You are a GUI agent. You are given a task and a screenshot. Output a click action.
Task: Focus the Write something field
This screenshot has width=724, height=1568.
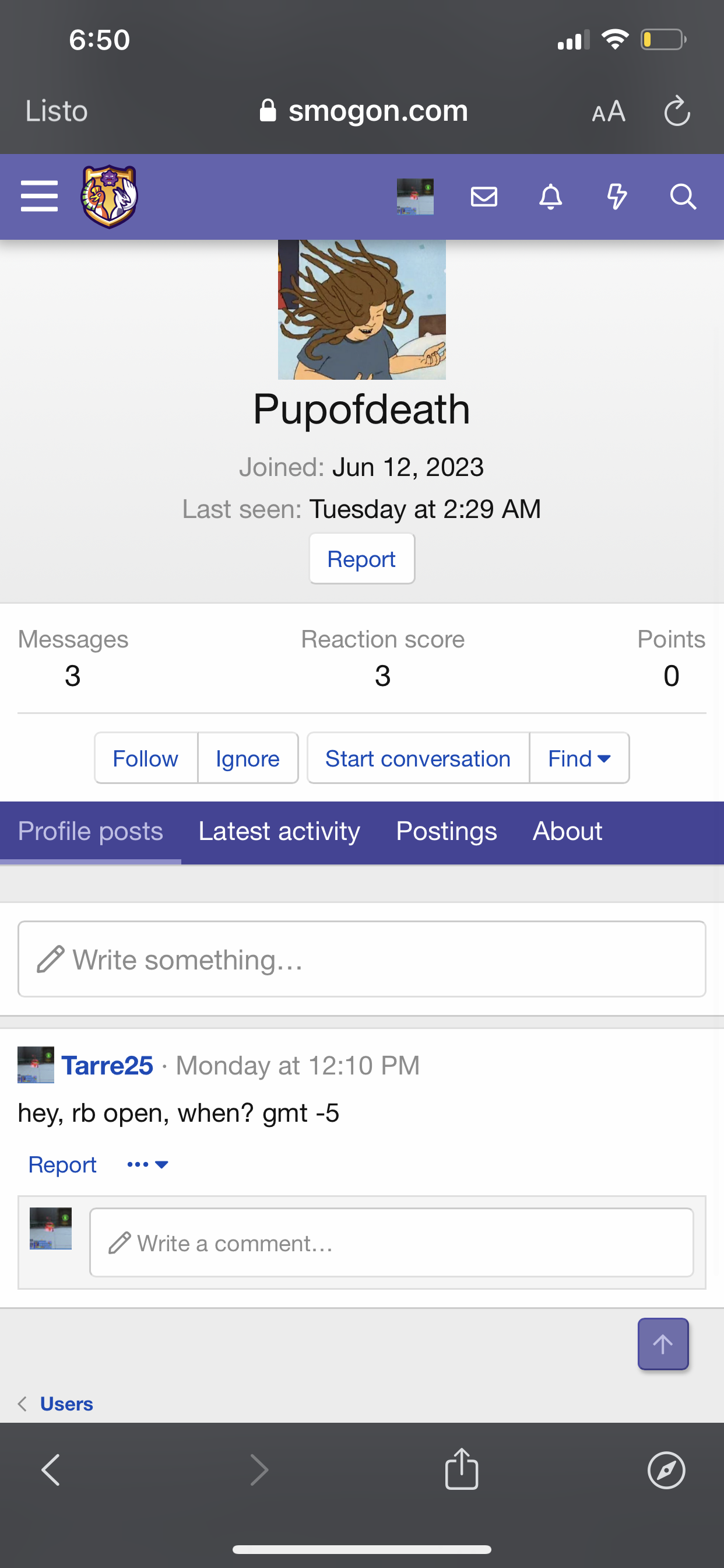(x=362, y=960)
